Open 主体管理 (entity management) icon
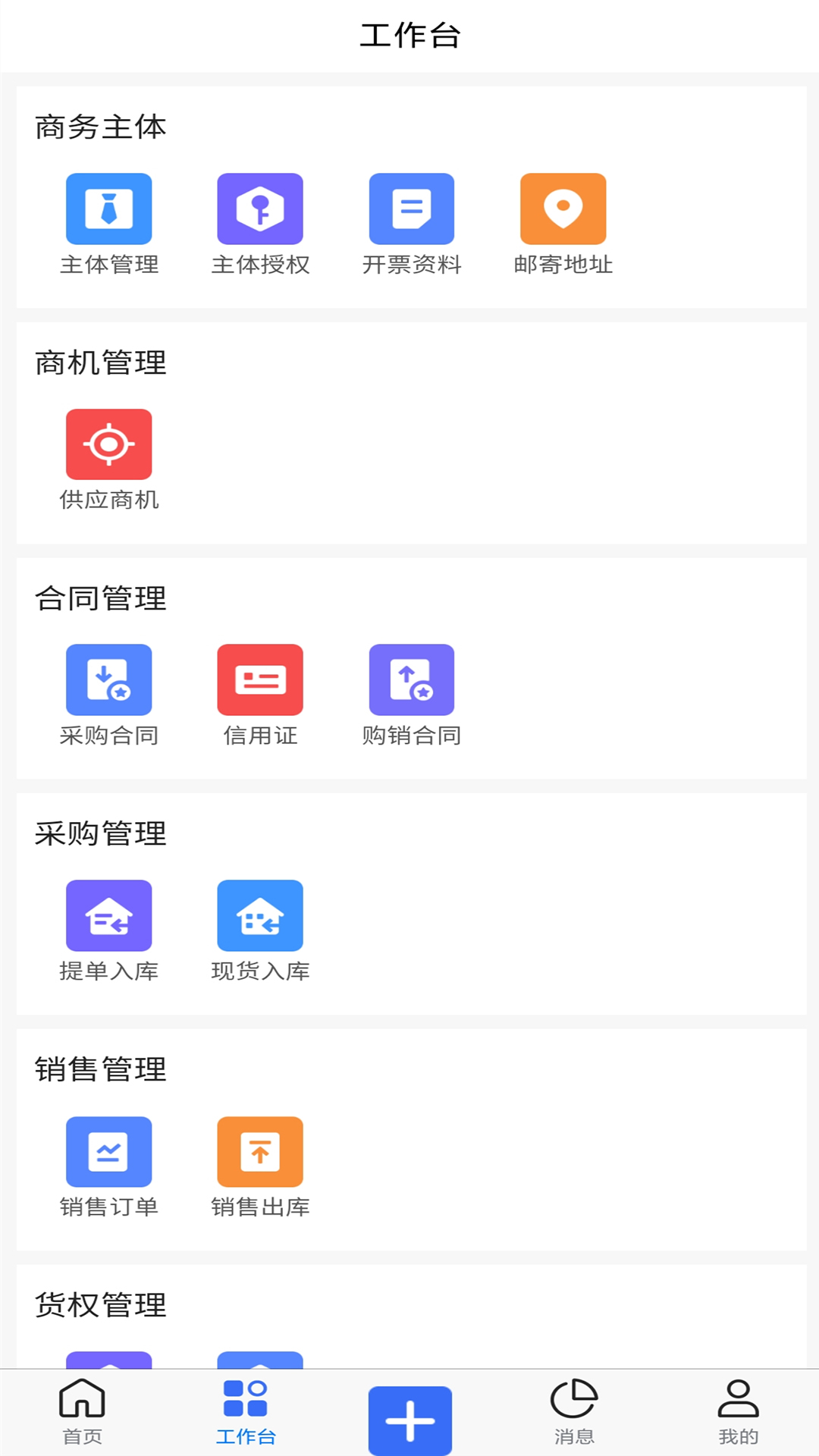819x1456 pixels. 109,208
